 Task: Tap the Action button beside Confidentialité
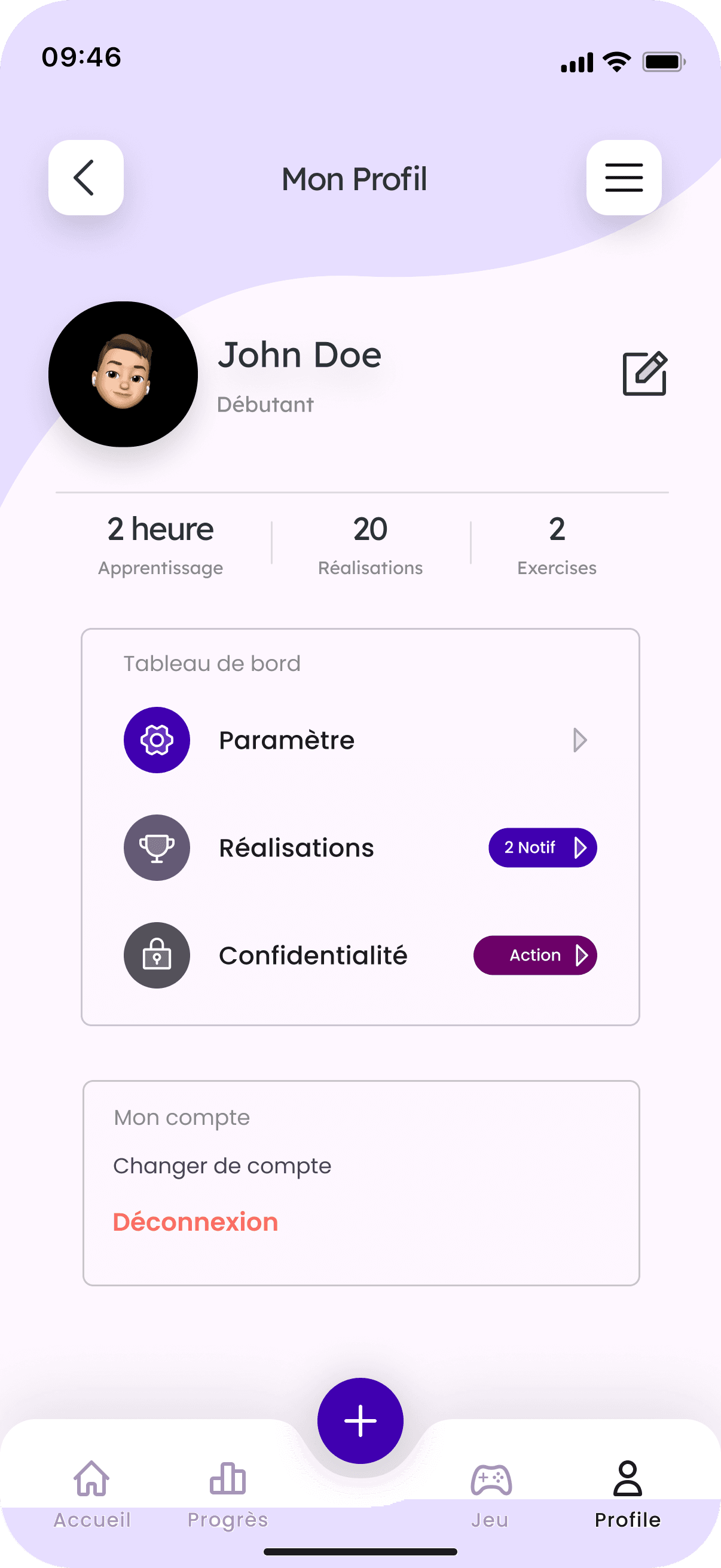click(x=535, y=956)
